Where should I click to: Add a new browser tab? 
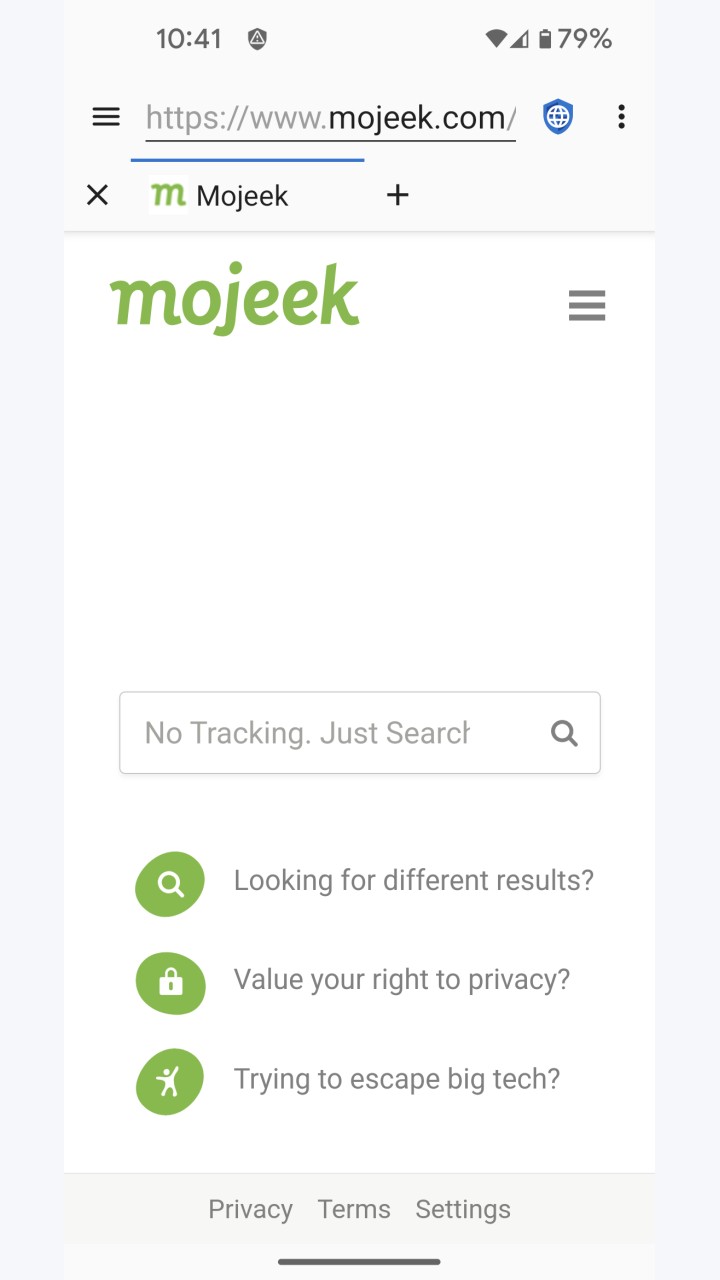398,195
